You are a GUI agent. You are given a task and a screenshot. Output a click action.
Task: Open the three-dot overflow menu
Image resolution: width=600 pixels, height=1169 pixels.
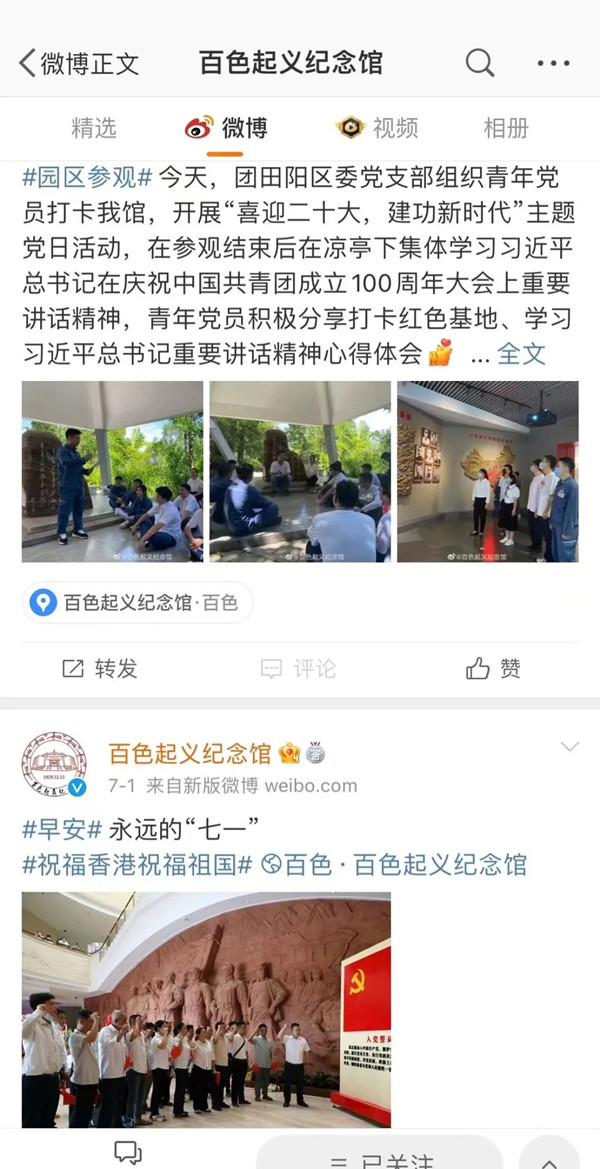click(x=553, y=63)
